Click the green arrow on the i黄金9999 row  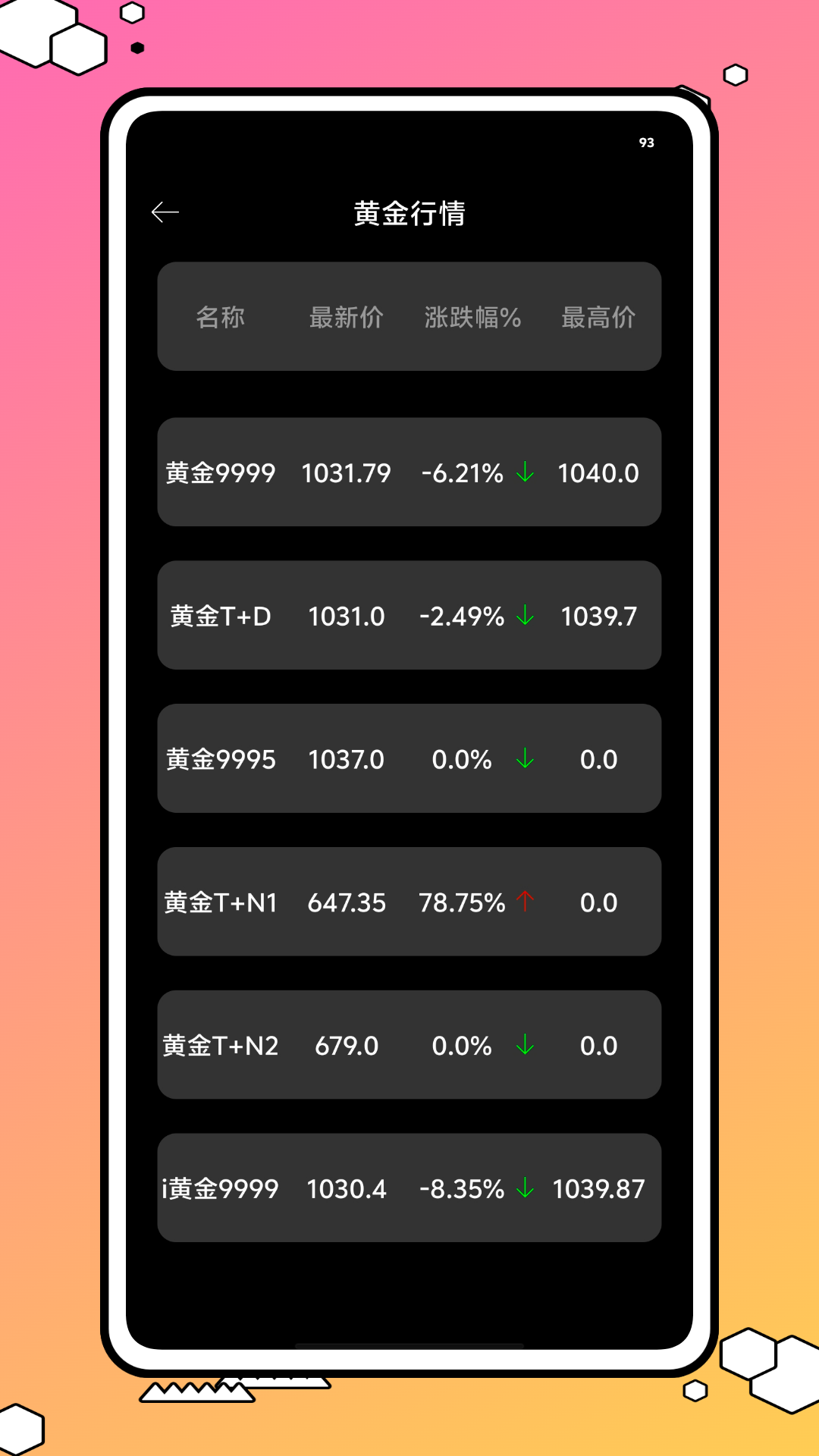[x=524, y=1189]
